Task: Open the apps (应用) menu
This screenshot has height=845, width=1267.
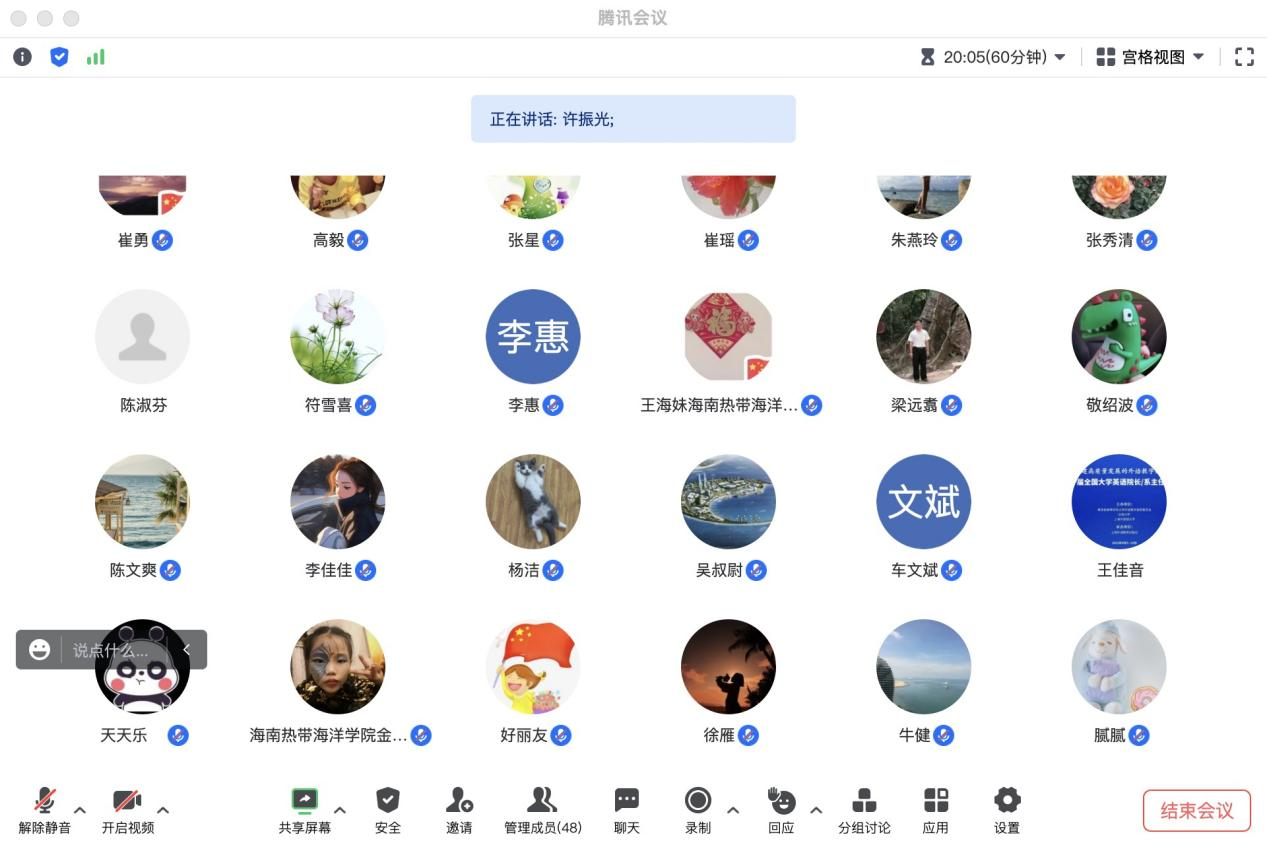Action: click(x=935, y=809)
